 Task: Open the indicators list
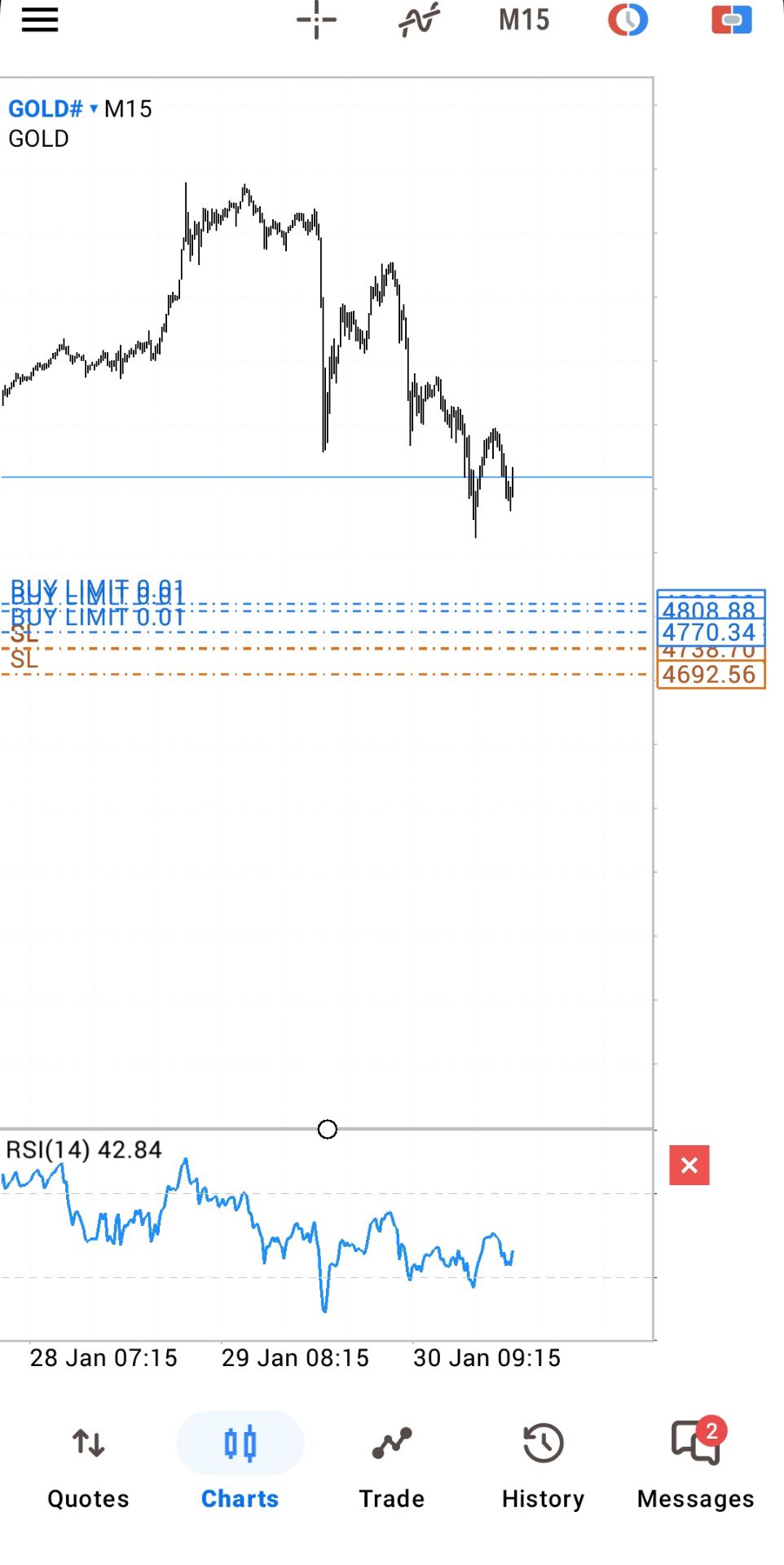point(419,20)
